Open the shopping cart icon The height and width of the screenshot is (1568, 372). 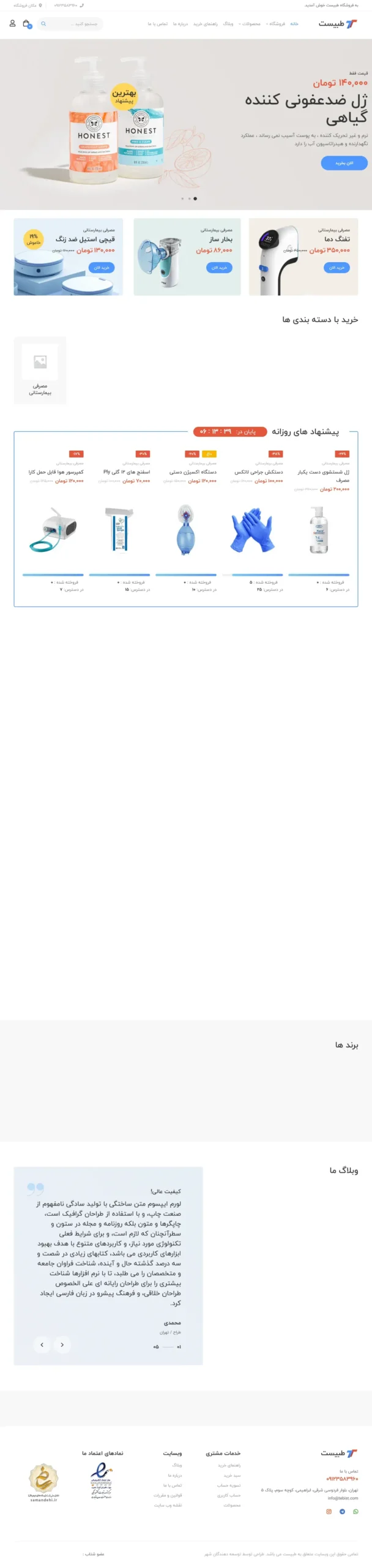click(x=26, y=24)
